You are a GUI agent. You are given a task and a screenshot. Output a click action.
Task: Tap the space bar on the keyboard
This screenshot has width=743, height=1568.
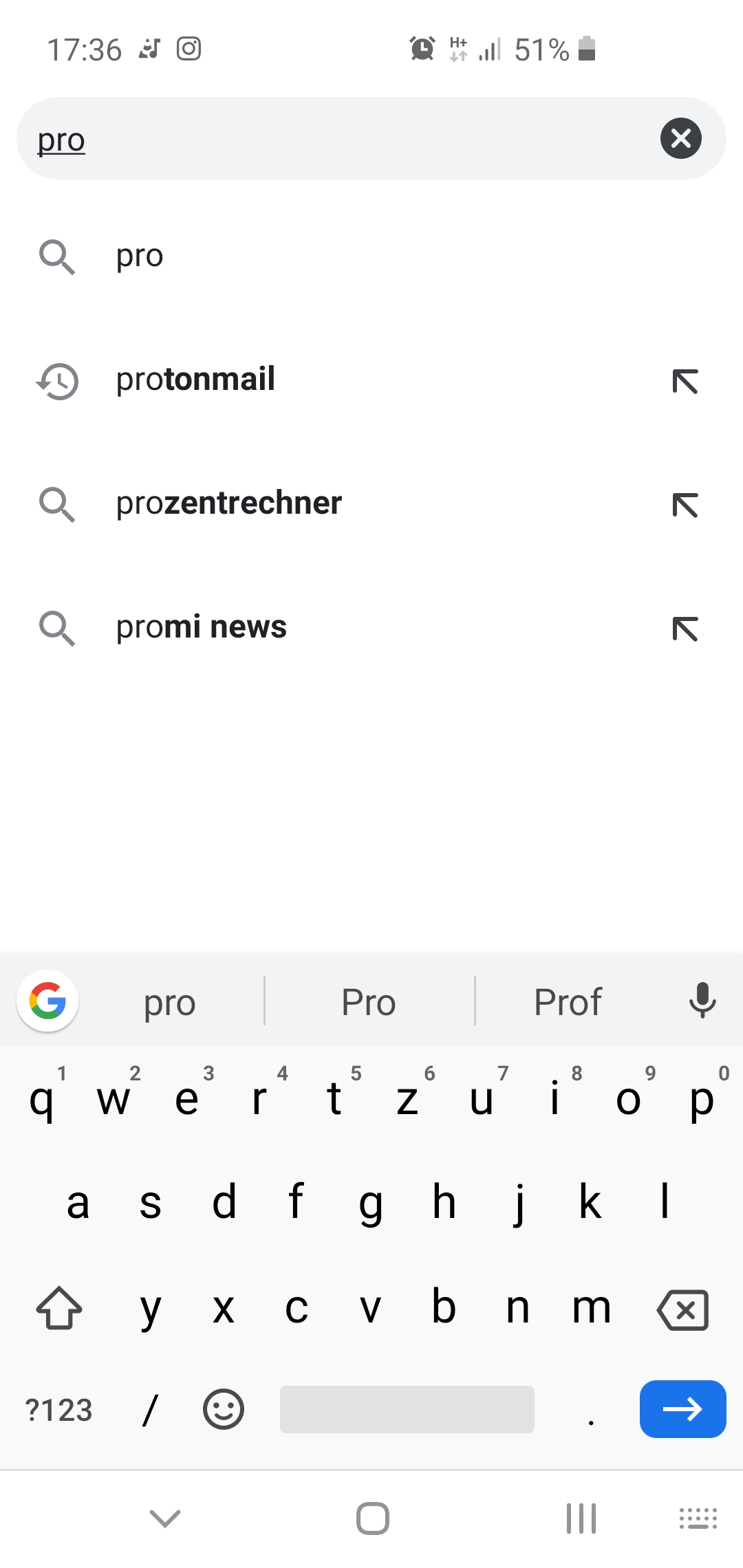coord(406,1408)
